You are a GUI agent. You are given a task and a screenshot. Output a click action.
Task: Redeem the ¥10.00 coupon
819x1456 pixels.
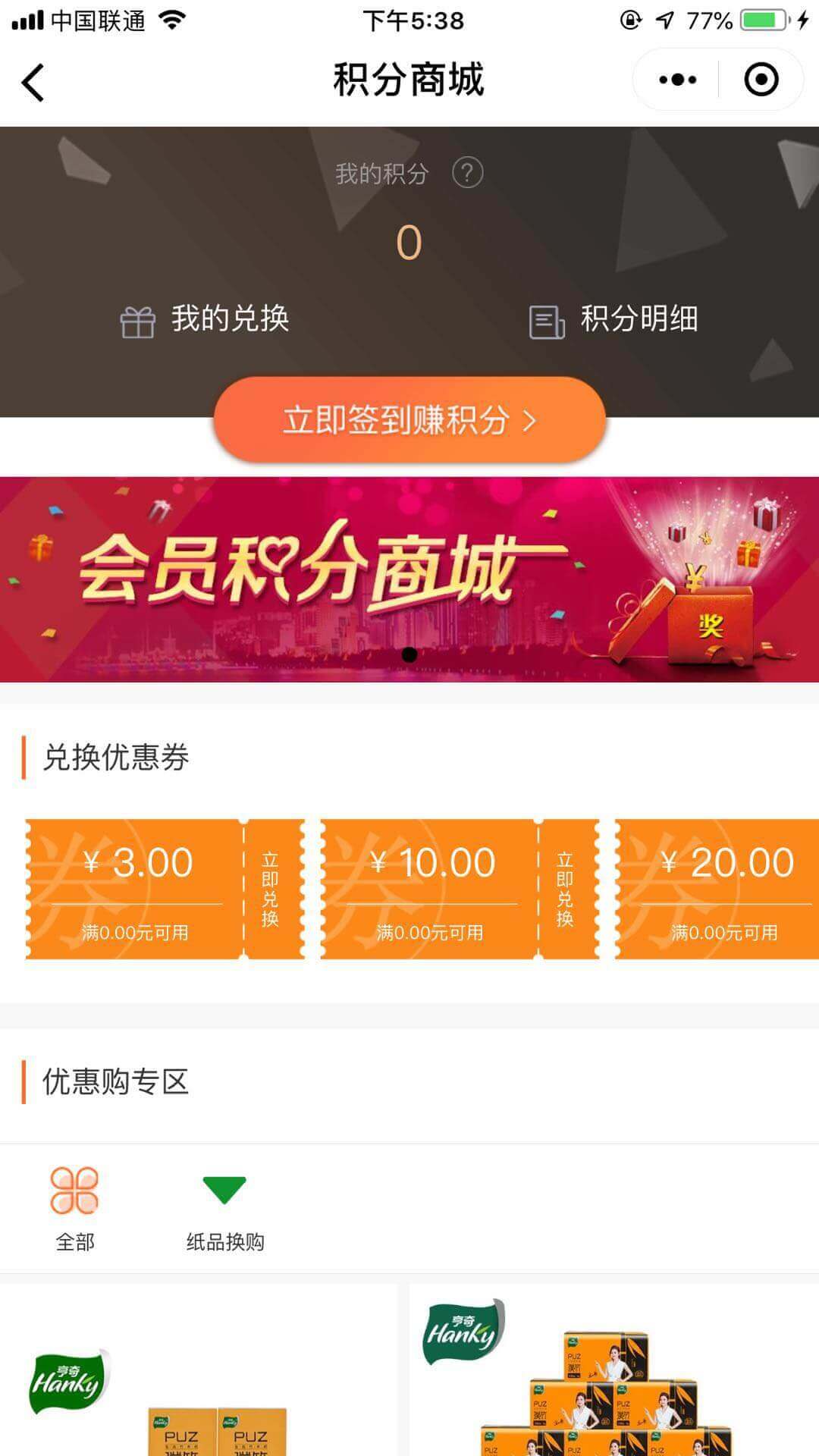point(566,889)
